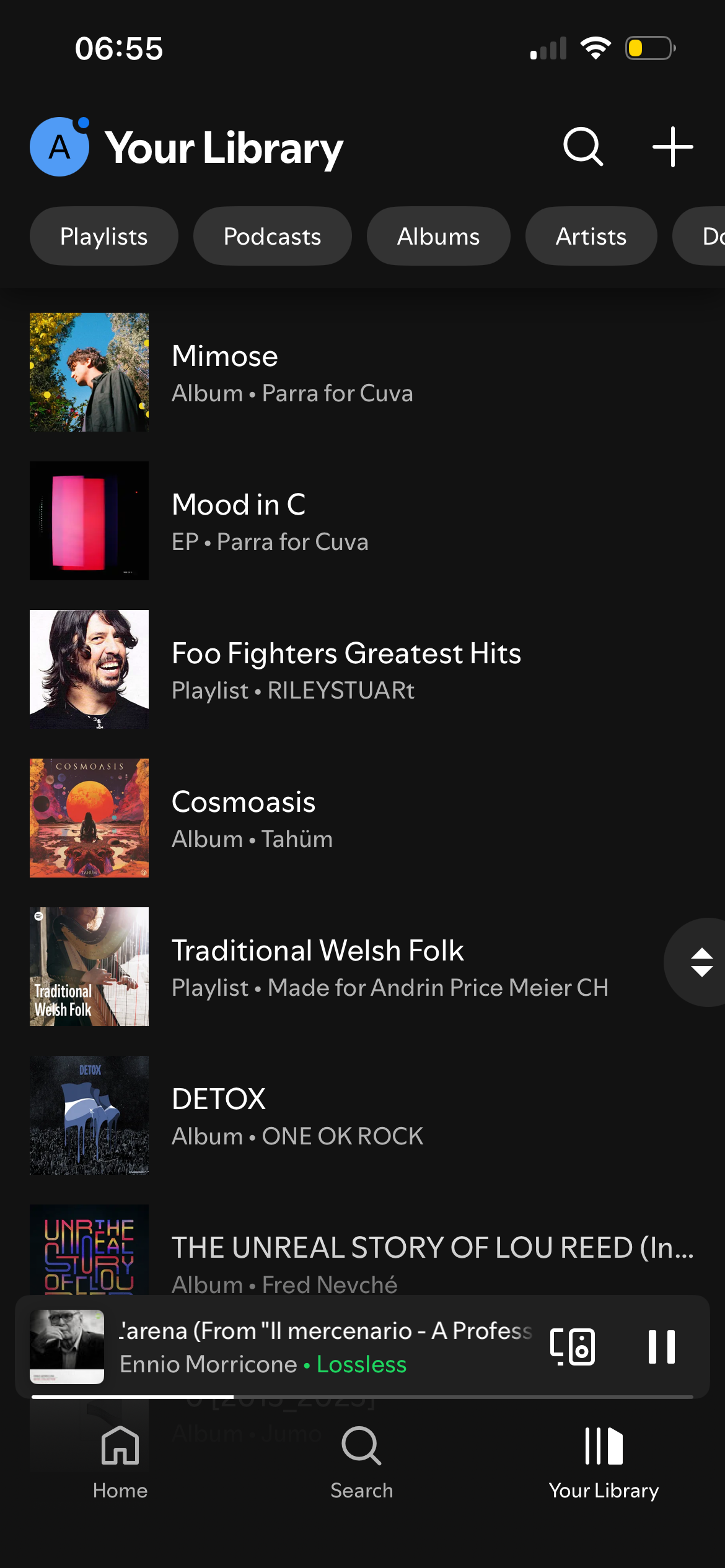Open the now playing Ennio Morricone track
This screenshot has height=1568, width=725.
[310, 1346]
